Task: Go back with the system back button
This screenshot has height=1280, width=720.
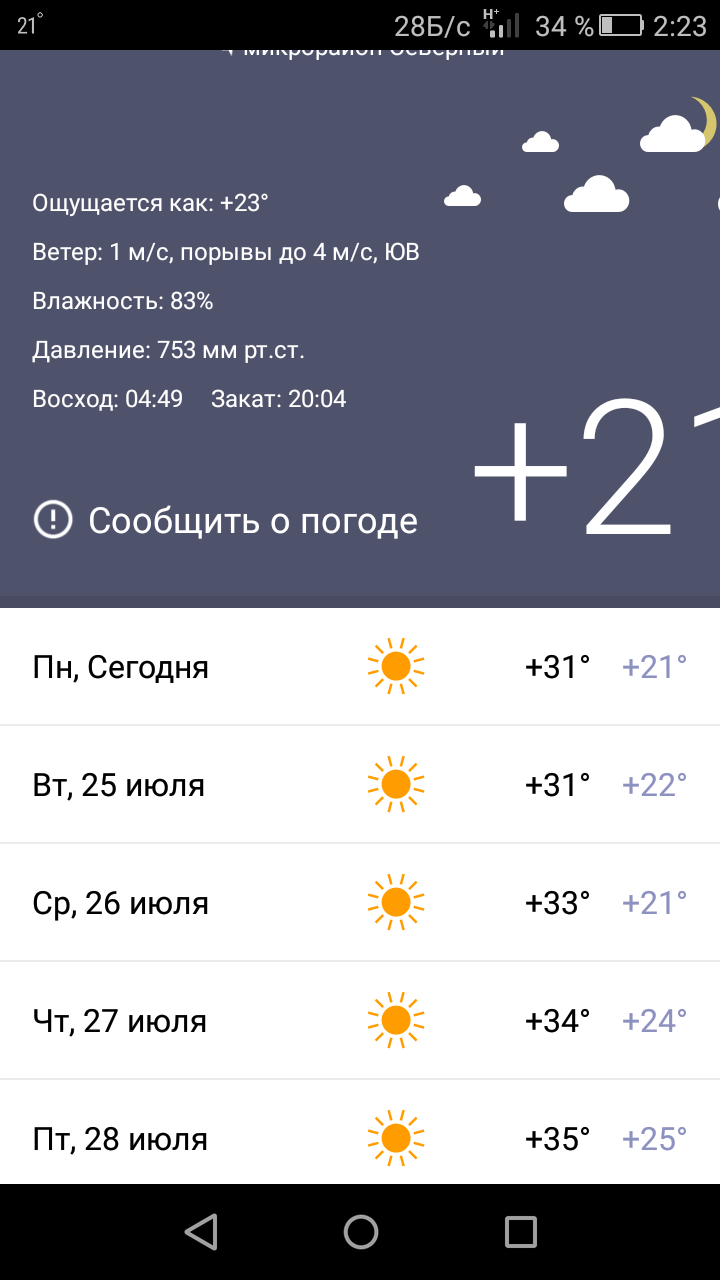Action: coord(201,1232)
